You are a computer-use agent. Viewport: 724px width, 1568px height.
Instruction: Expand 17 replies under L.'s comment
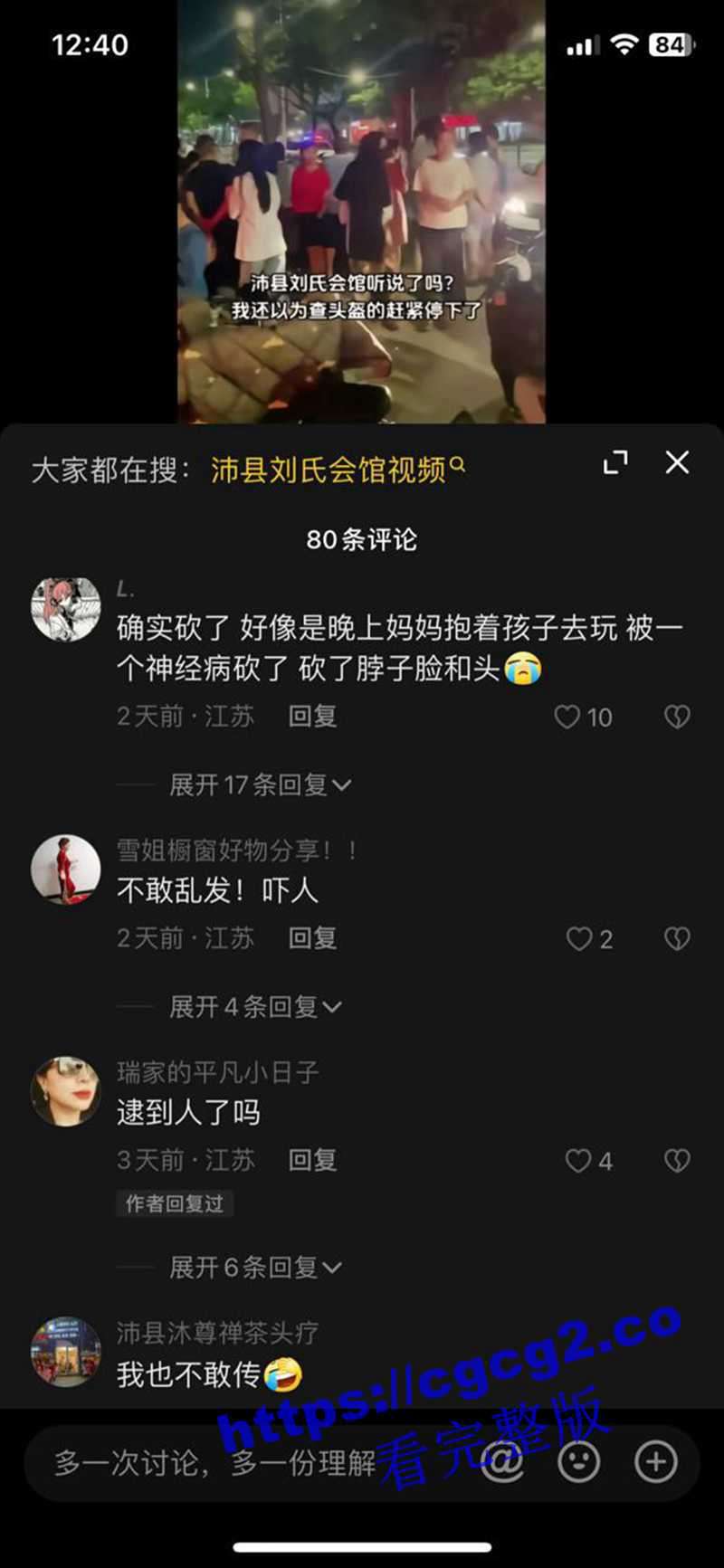tap(259, 784)
